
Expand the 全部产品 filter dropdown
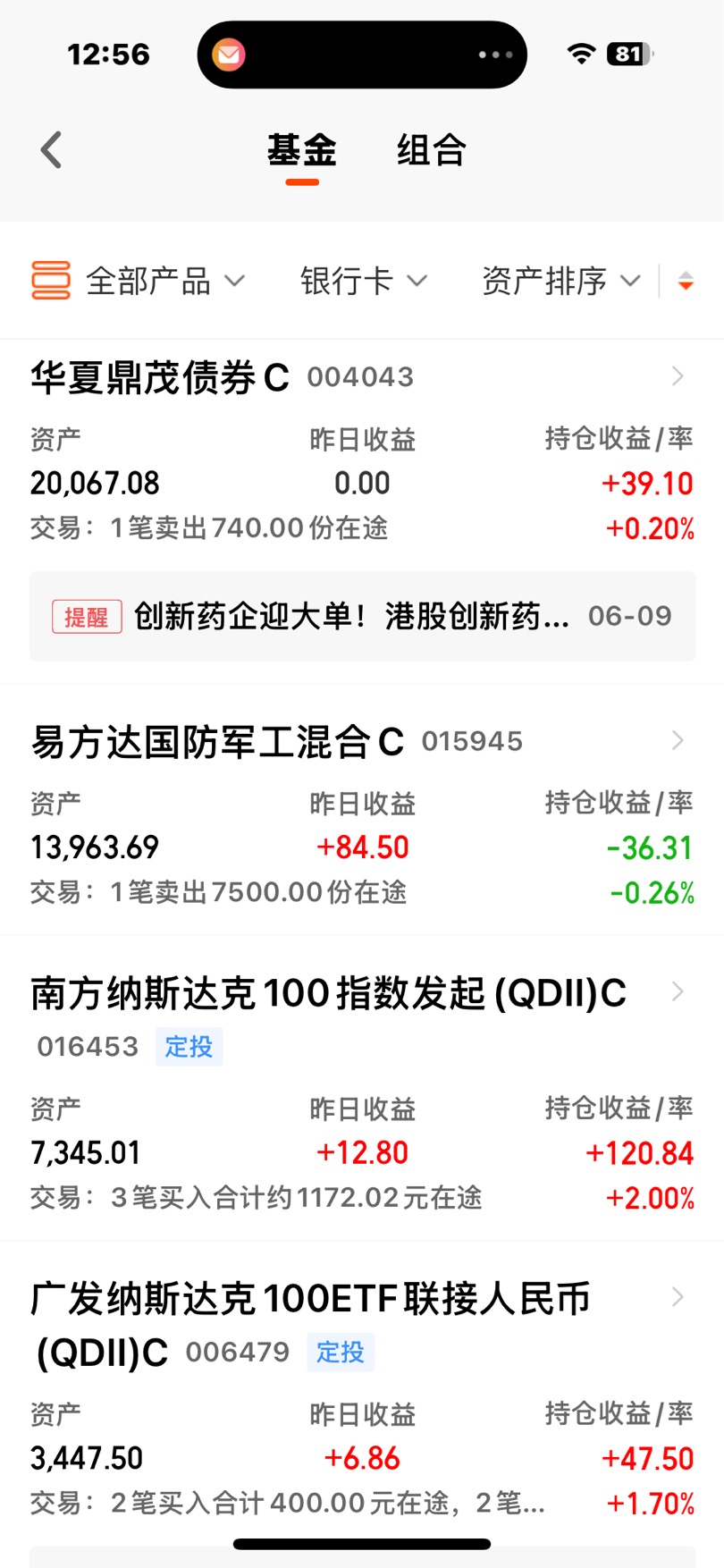[x=139, y=281]
